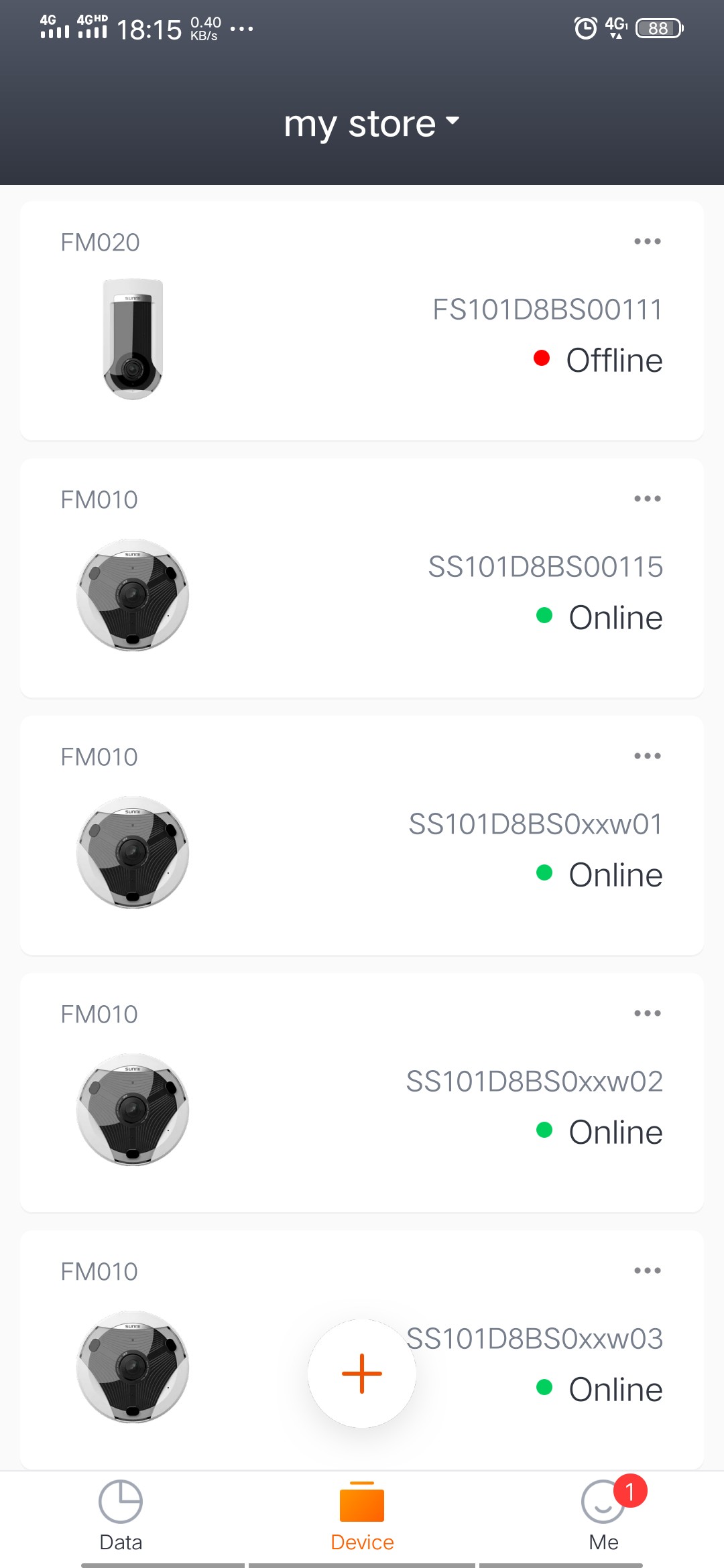Open options menu for SS101D8BS0xxw02
The height and width of the screenshot is (1568, 724).
[648, 1013]
